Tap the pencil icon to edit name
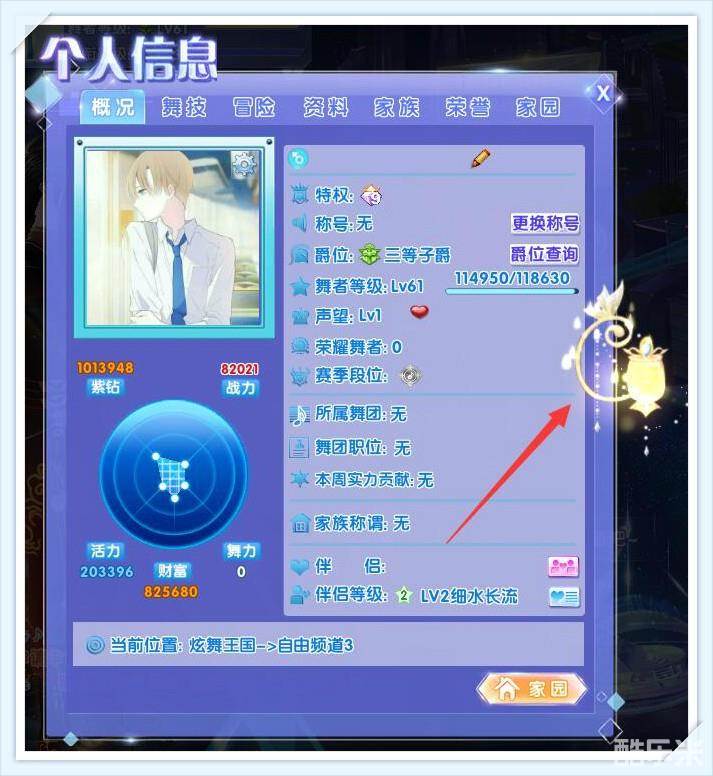The image size is (713, 776). coord(482,158)
